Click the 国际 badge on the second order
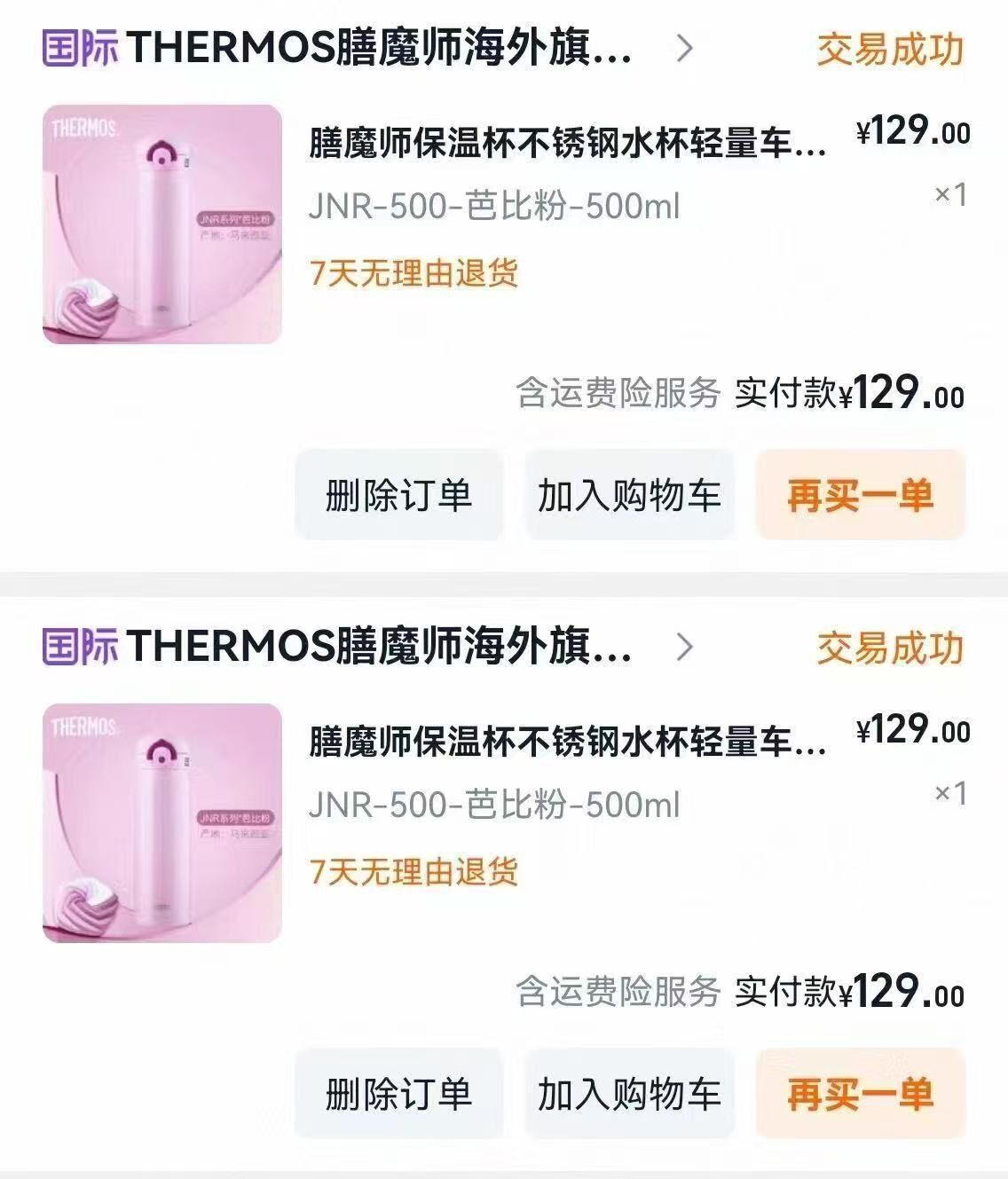Viewport: 1008px width, 1179px height. tap(77, 650)
